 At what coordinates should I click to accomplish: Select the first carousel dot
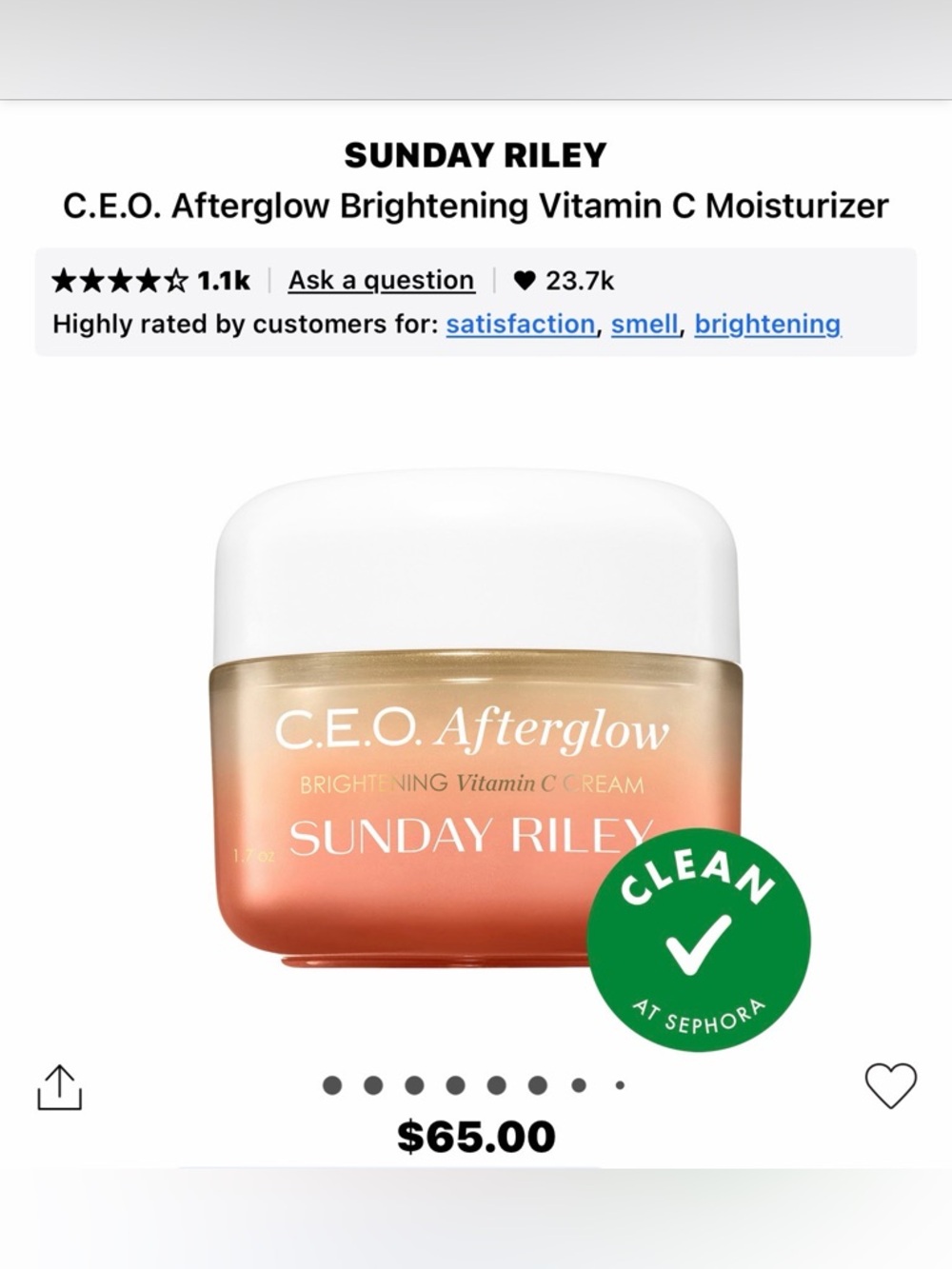coord(330,1083)
